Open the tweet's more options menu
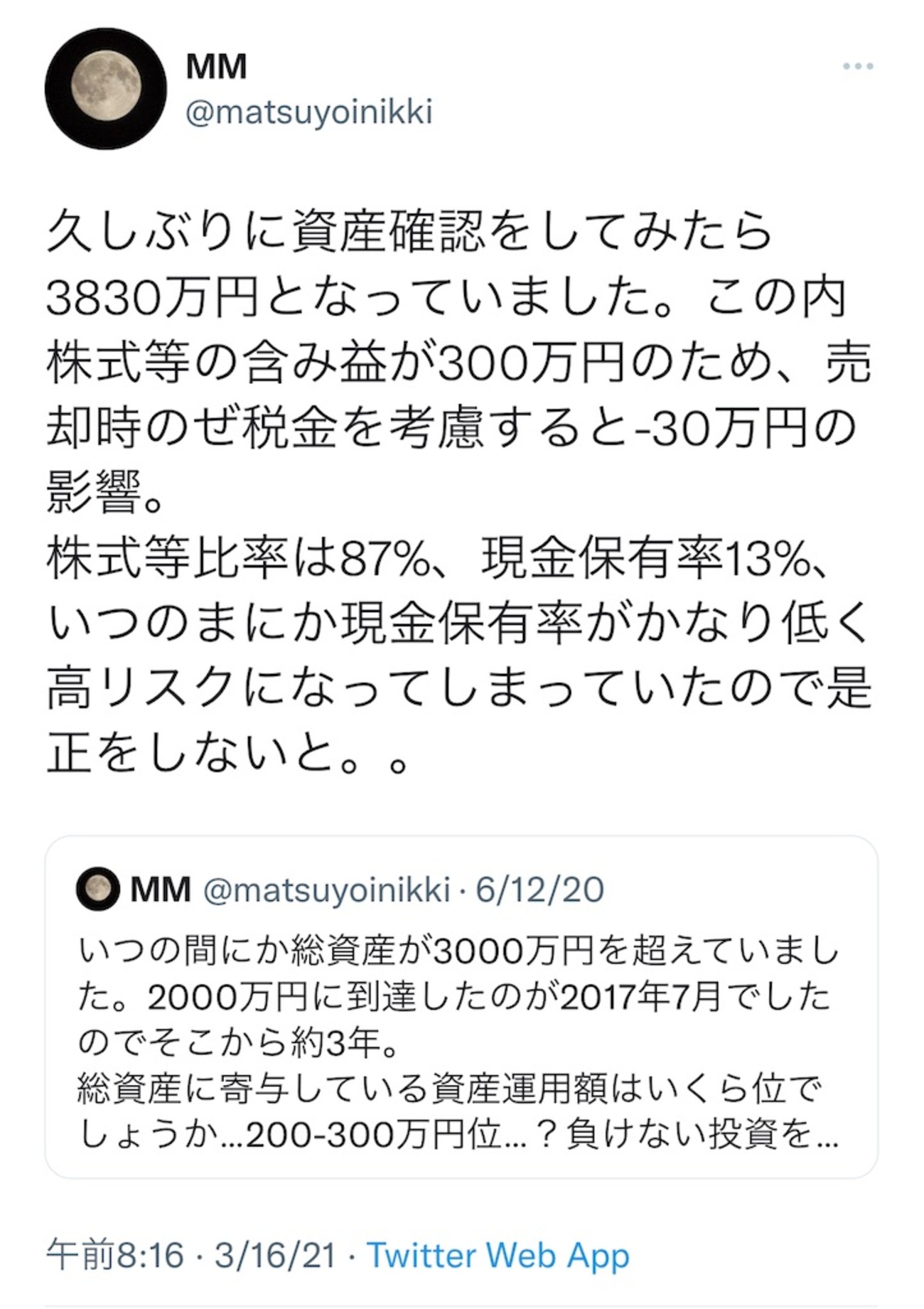Viewport: 924px width, 1309px height. [857, 67]
